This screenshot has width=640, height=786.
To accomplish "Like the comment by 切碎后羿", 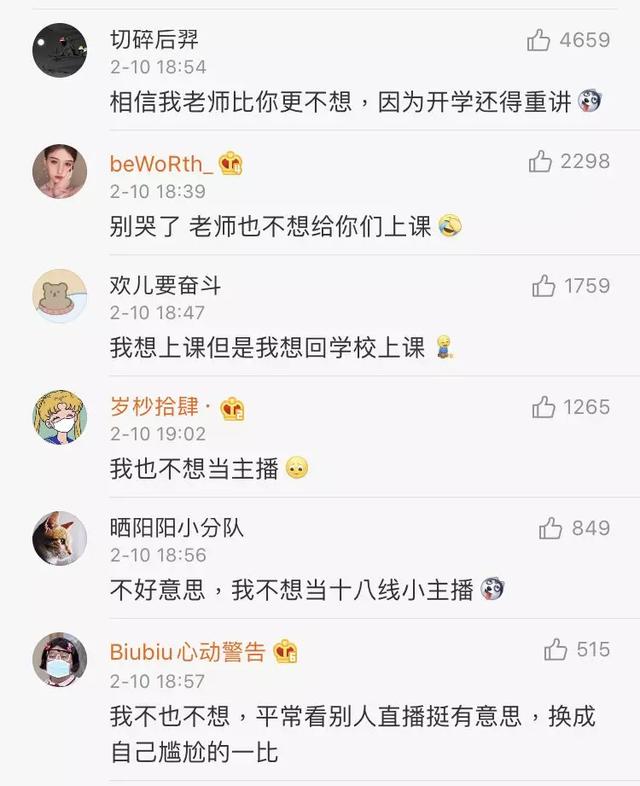I will point(539,40).
